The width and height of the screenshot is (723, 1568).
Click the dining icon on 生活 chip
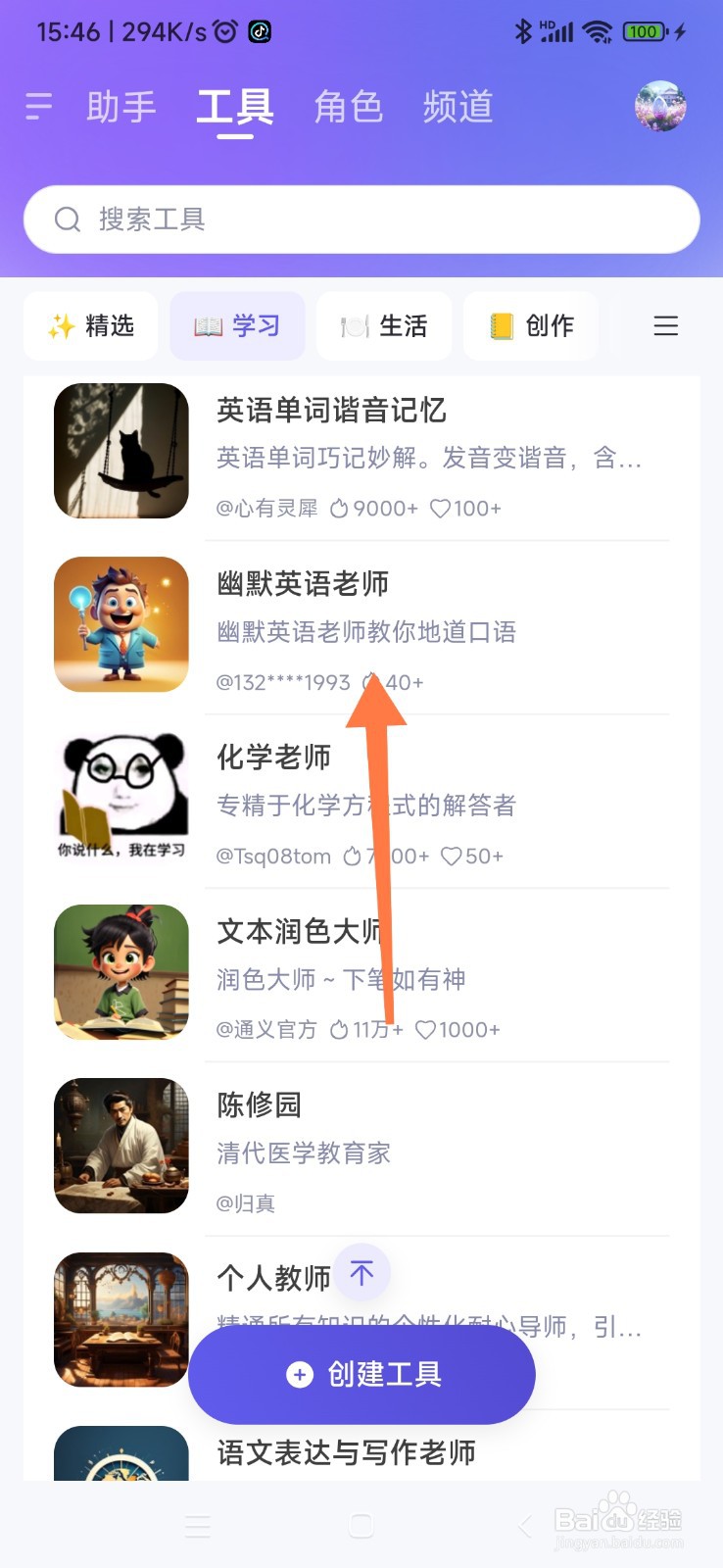353,325
